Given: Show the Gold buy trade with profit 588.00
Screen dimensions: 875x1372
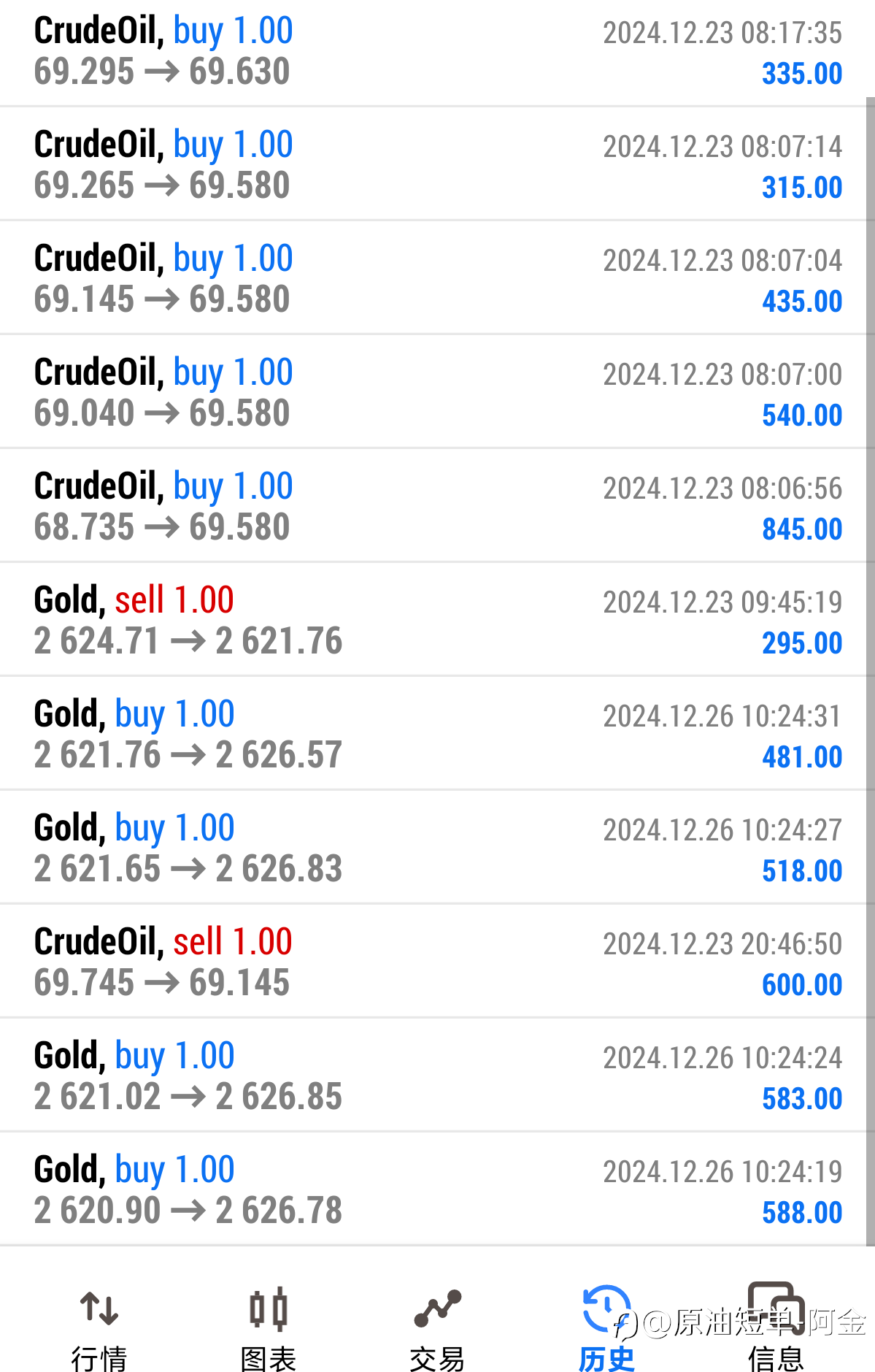Looking at the screenshot, I should tap(437, 1189).
